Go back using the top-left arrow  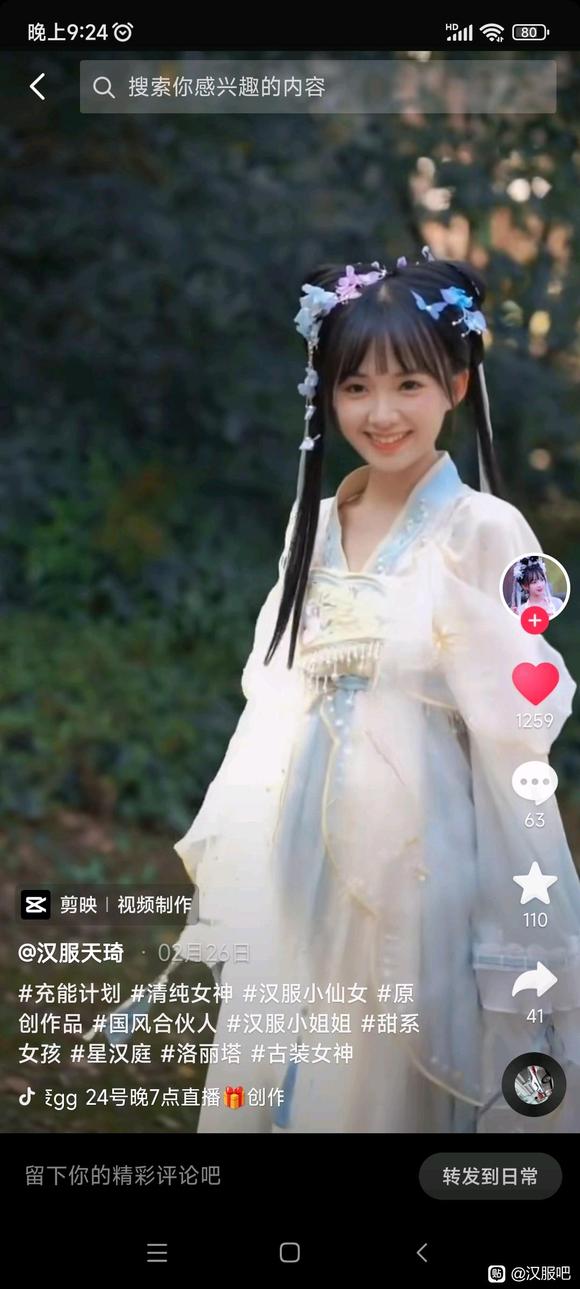click(37, 87)
